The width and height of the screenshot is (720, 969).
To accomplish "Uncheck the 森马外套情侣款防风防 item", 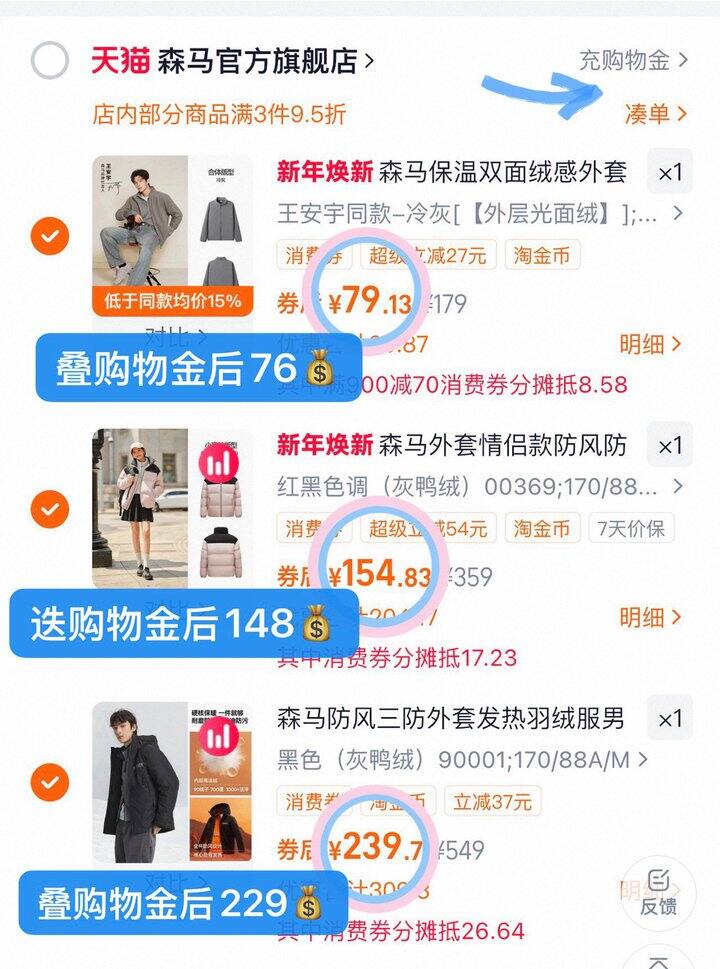I will pos(50,510).
